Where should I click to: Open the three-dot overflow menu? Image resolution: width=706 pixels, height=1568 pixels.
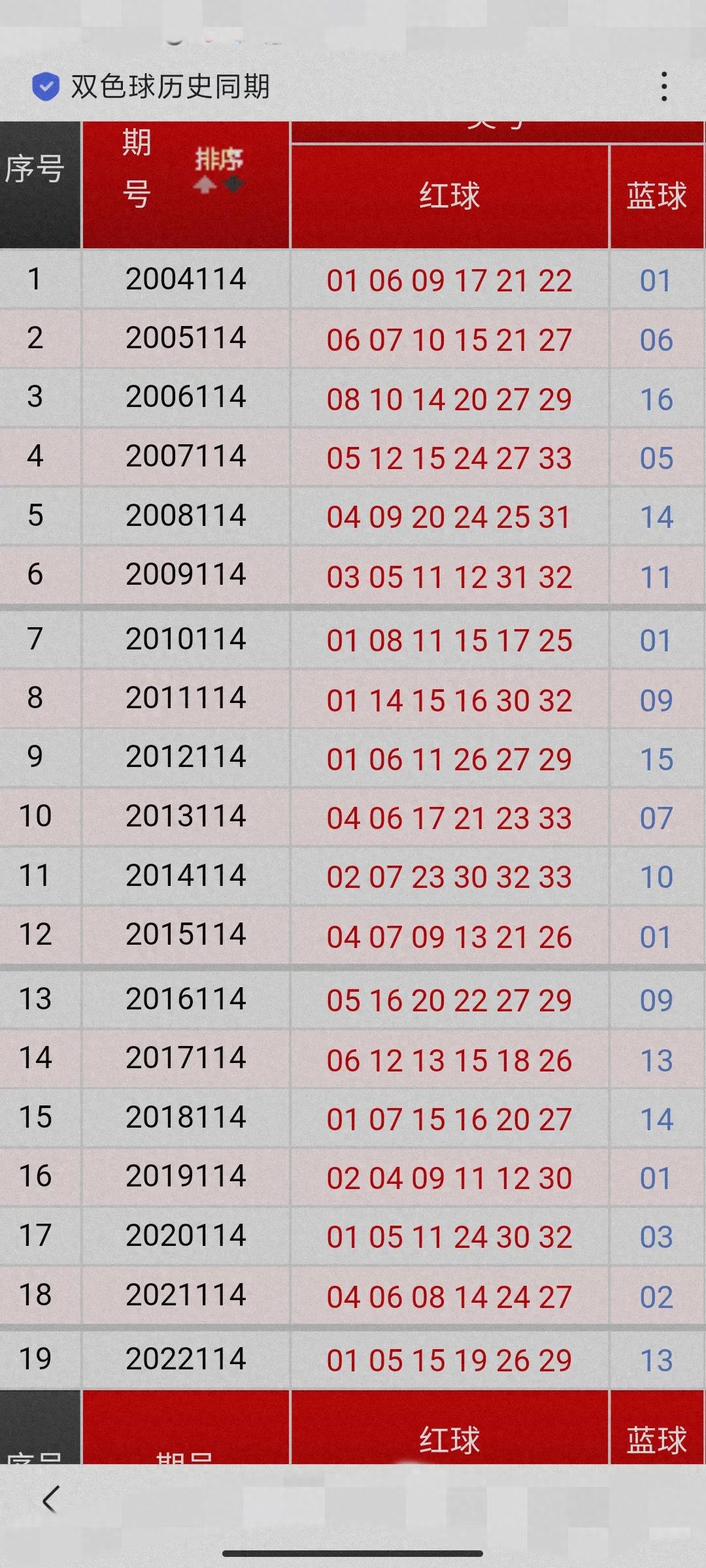[x=664, y=86]
